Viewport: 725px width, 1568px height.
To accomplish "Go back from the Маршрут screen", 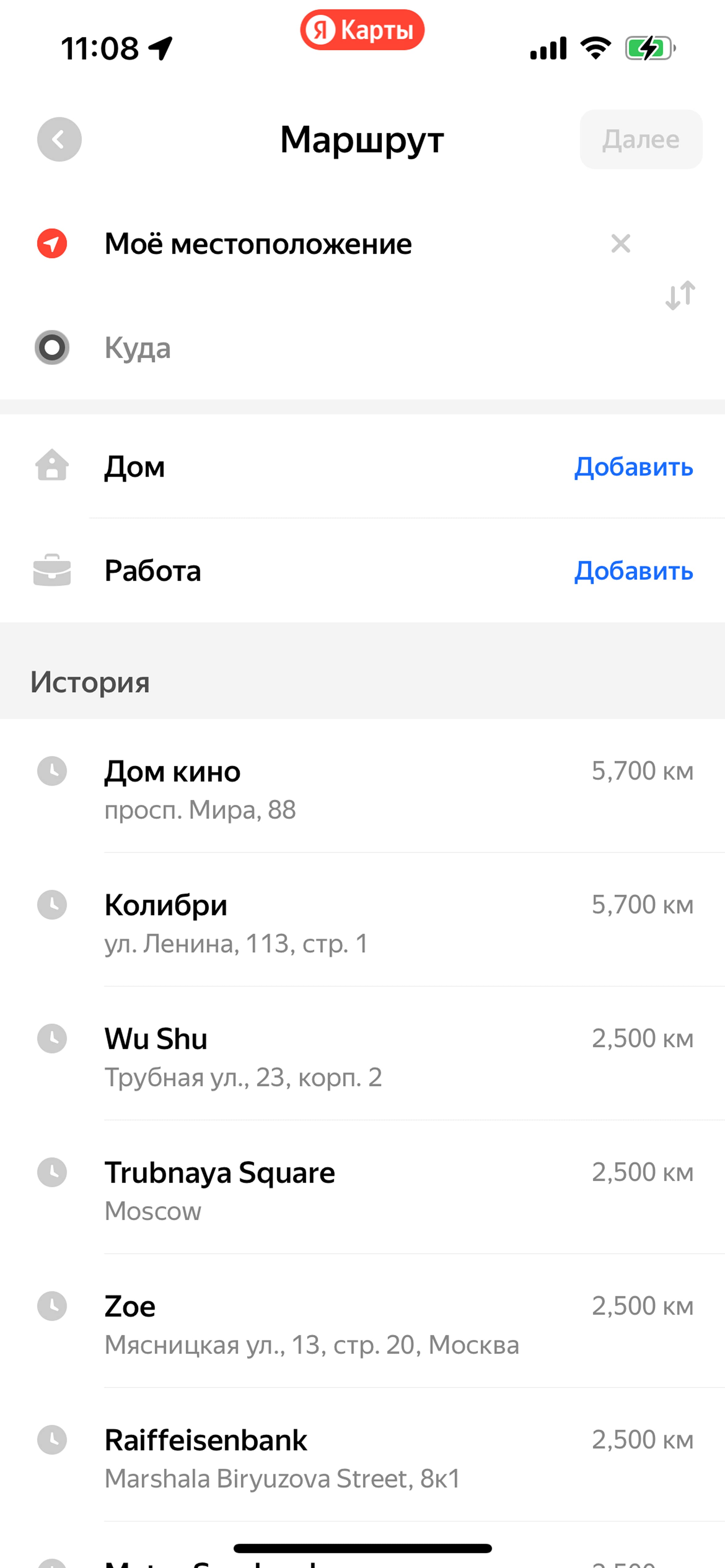I will pos(59,139).
